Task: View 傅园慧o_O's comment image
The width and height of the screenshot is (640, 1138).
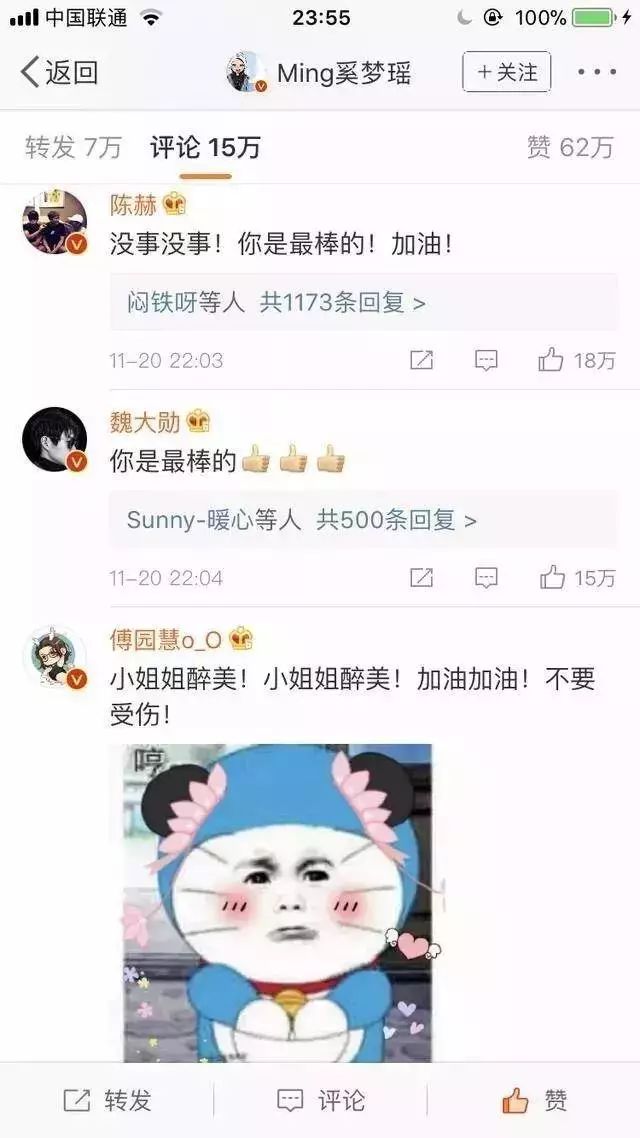Action: 277,900
